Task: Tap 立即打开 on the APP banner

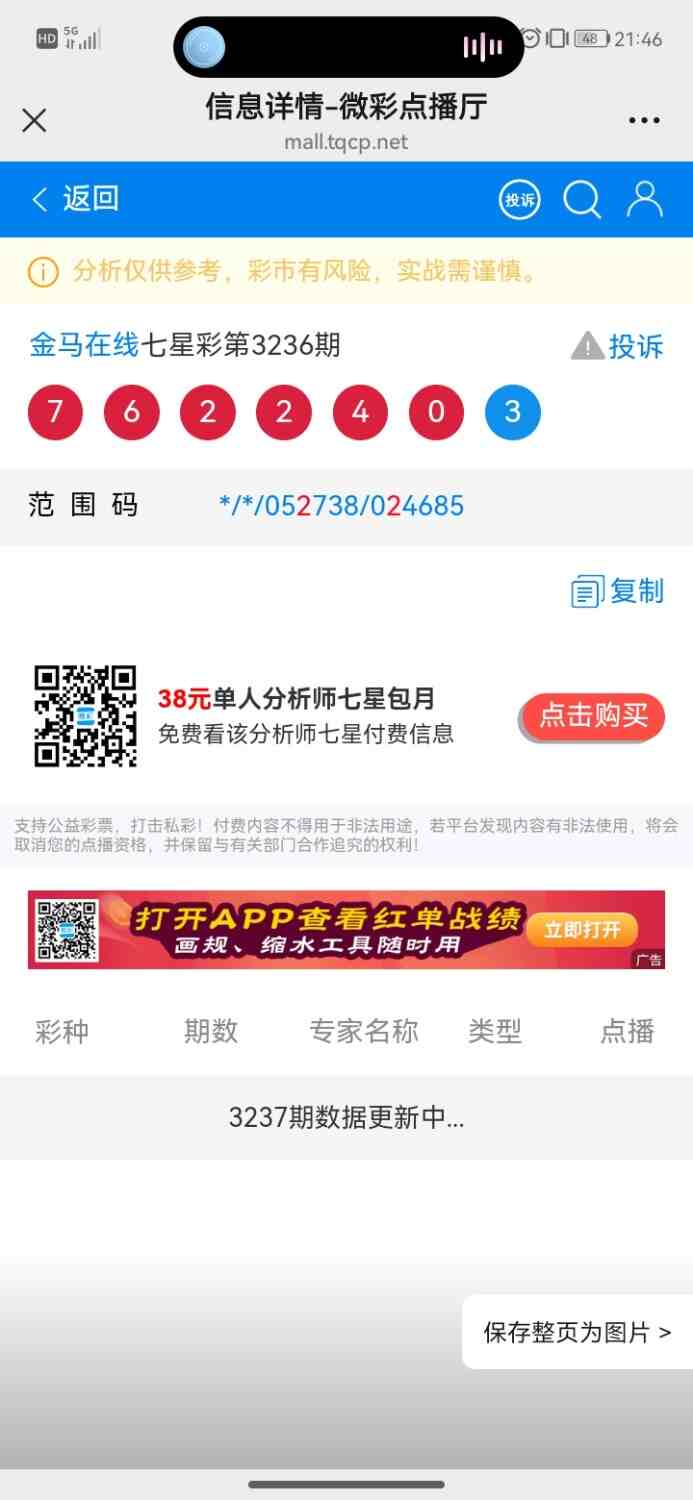Action: pyautogui.click(x=582, y=930)
